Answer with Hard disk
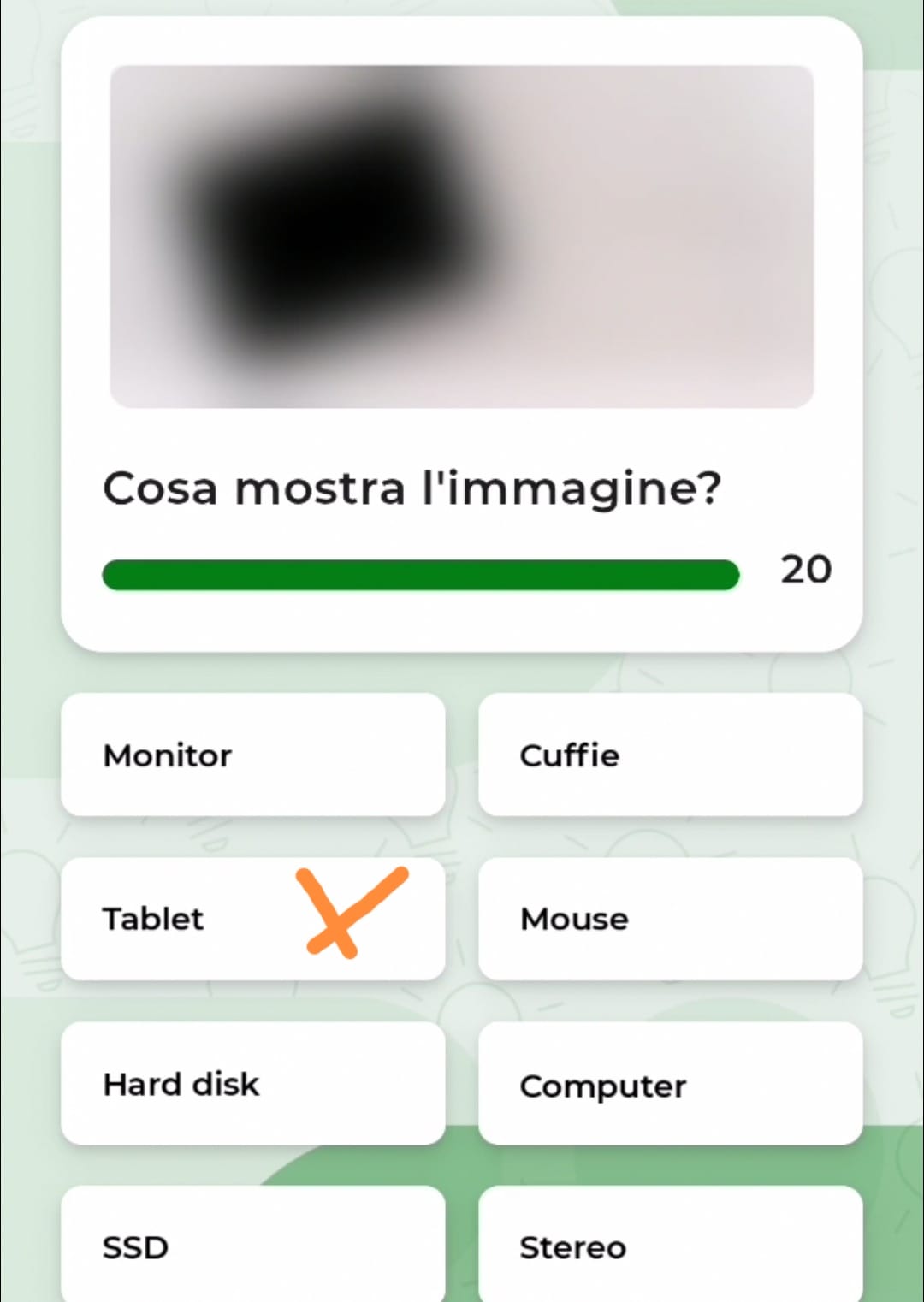This screenshot has width=924, height=1302. (x=252, y=1083)
